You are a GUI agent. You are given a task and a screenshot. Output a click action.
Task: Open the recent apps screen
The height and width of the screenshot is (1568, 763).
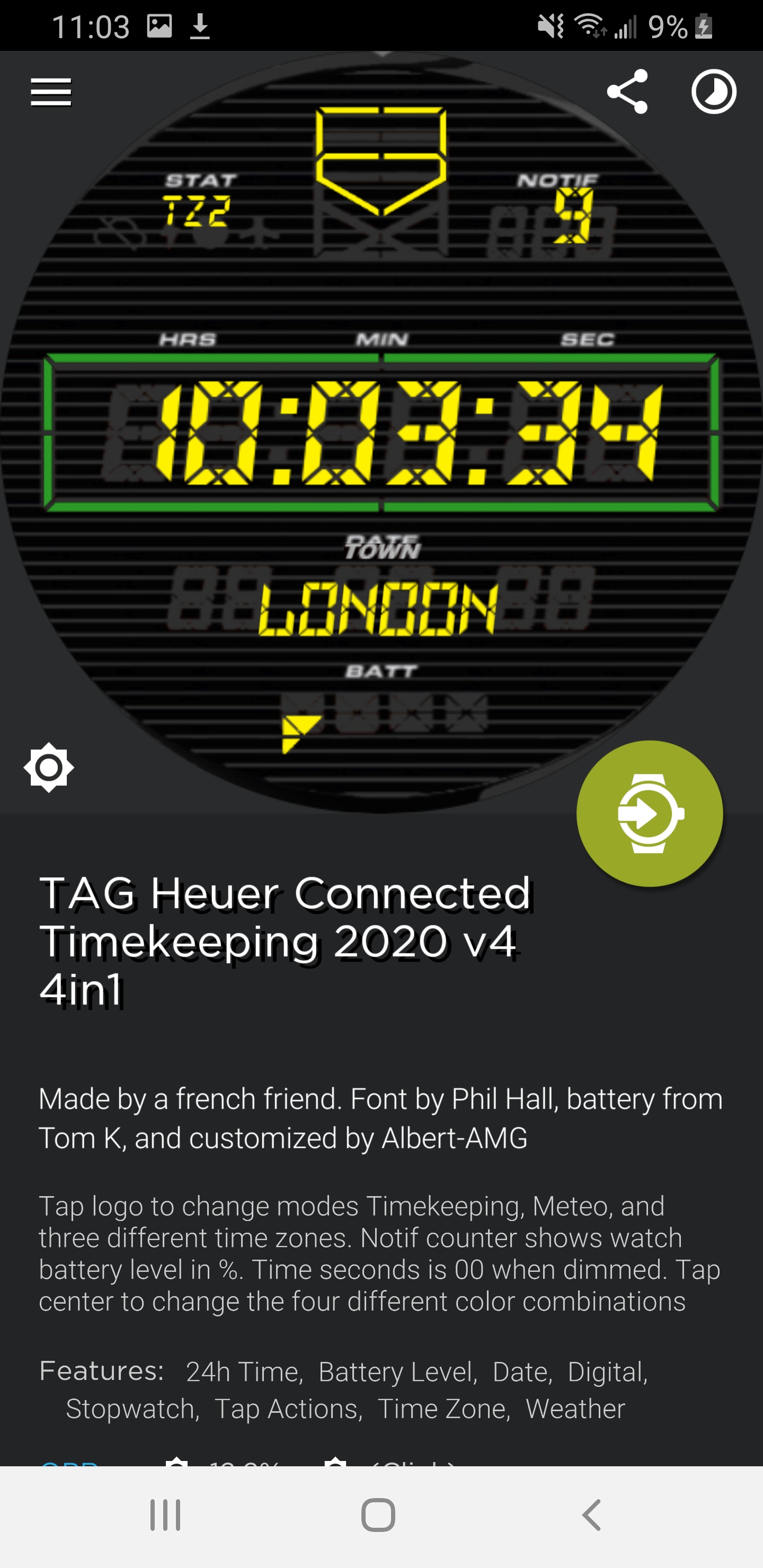click(165, 1515)
